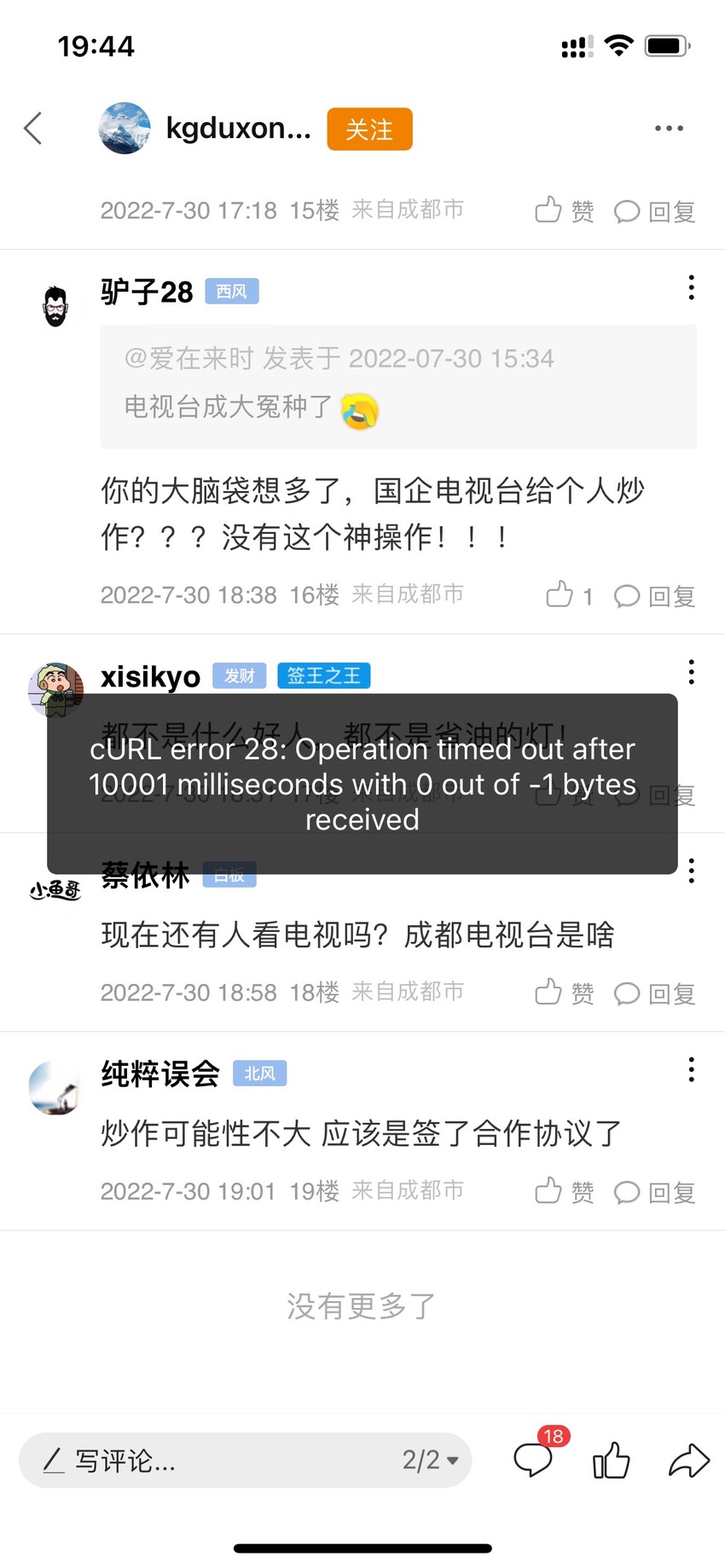The image size is (725, 1568).
Task: Like the 15楼 comment
Action: tap(565, 211)
